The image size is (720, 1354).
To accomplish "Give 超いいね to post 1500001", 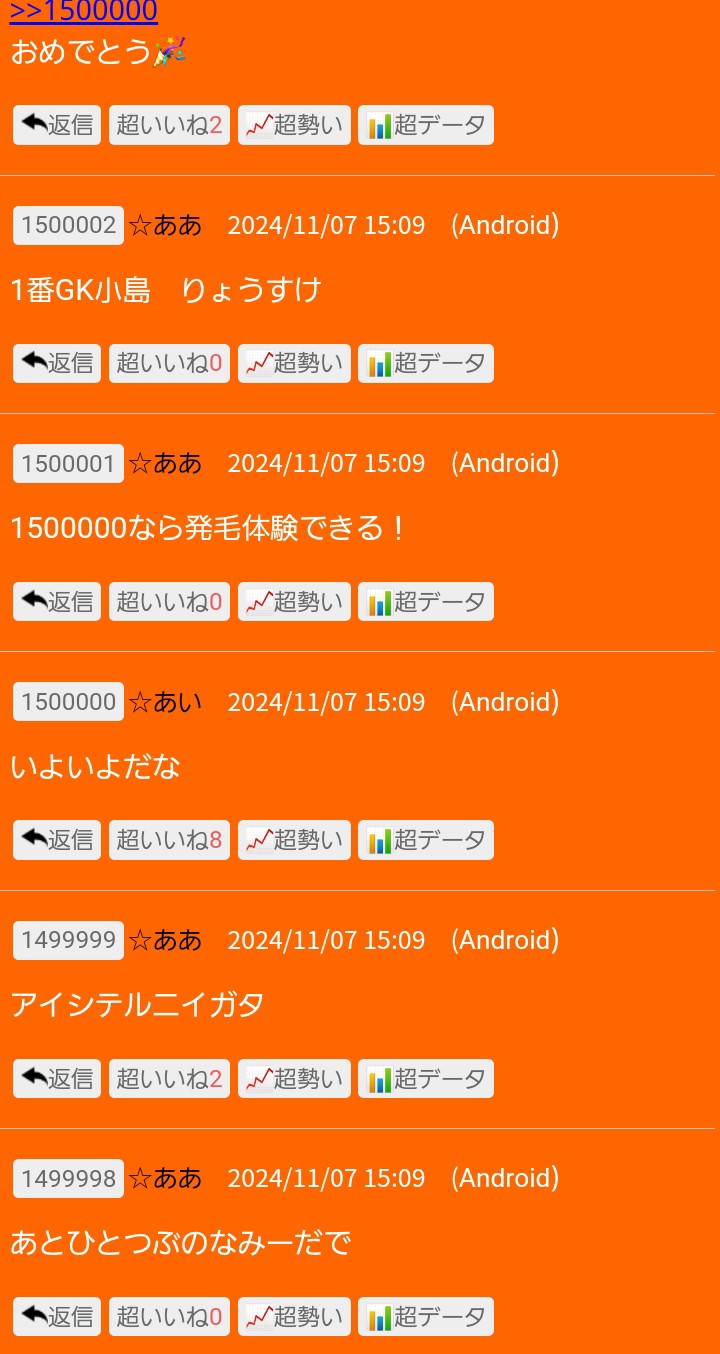I will click(169, 602).
